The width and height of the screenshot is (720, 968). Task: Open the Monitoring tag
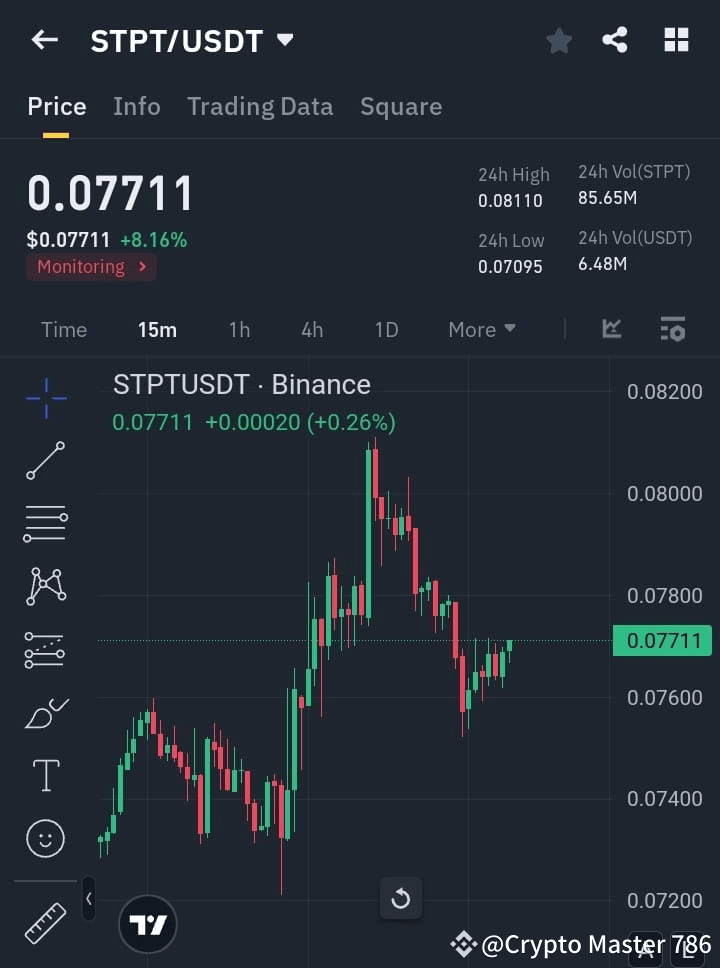[91, 267]
